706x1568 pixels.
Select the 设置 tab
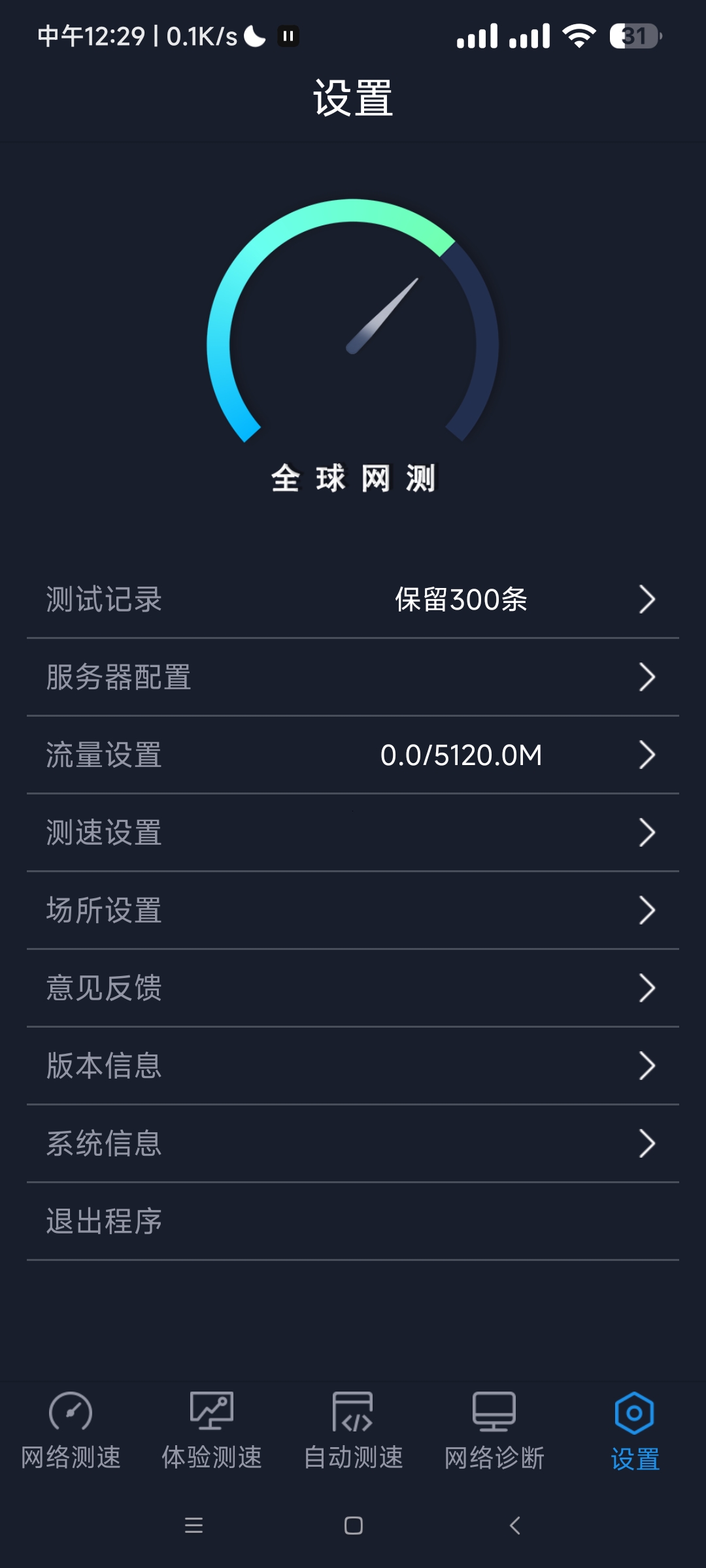point(635,1431)
